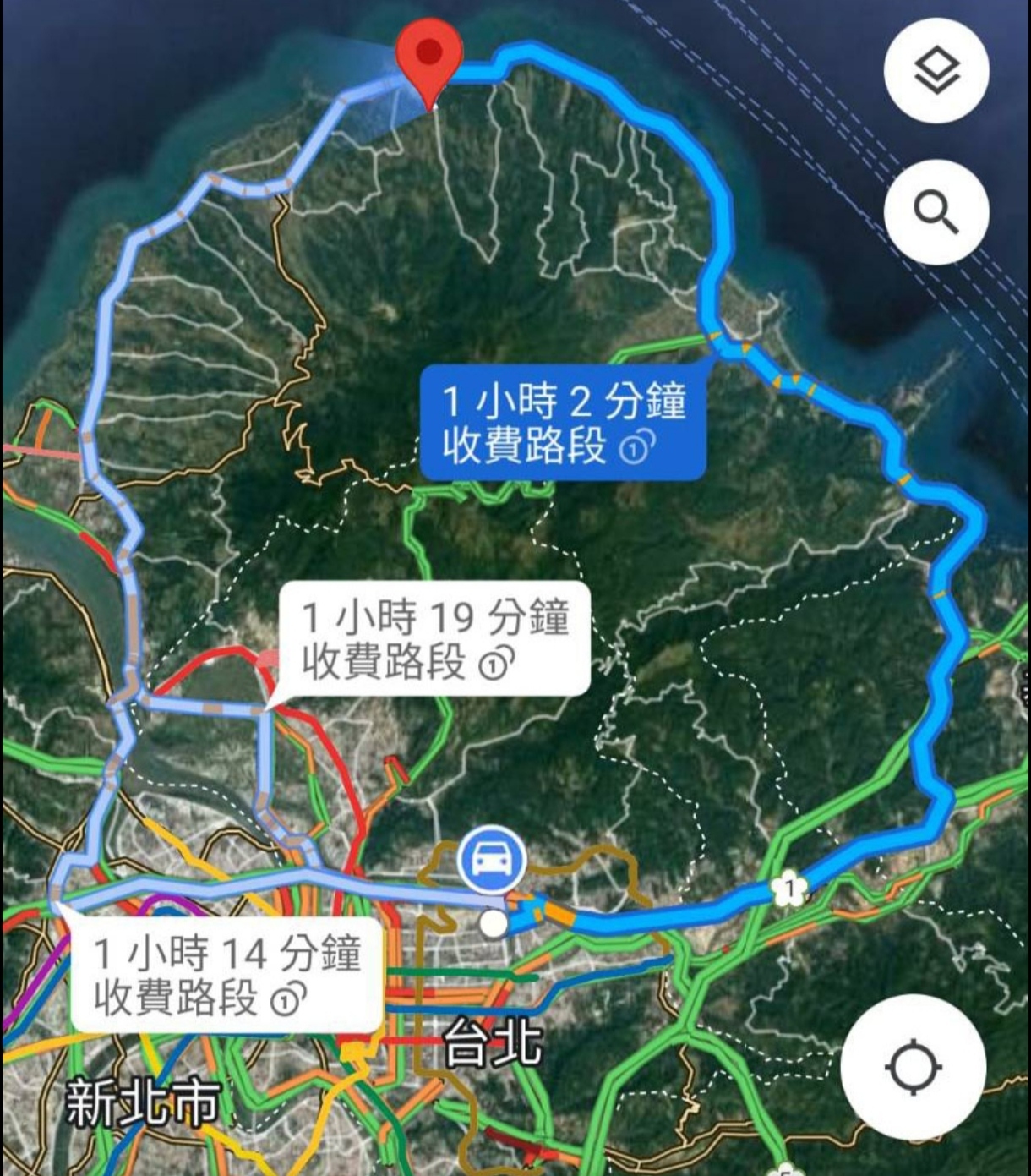Tap the search magnifier button
The height and width of the screenshot is (1176, 1031).
pyautogui.click(x=936, y=211)
